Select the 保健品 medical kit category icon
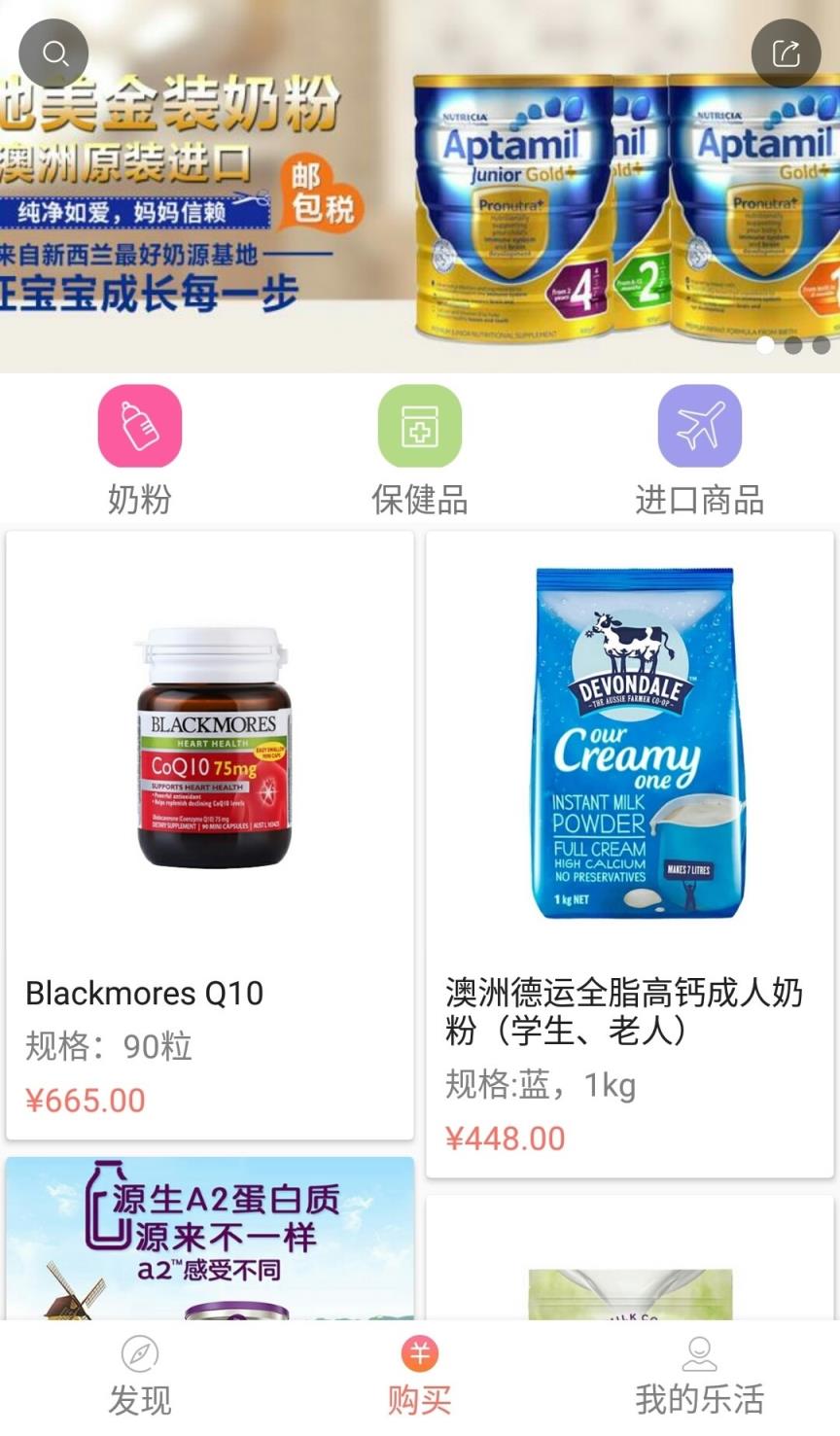This screenshot has height=1436, width=840. (419, 426)
